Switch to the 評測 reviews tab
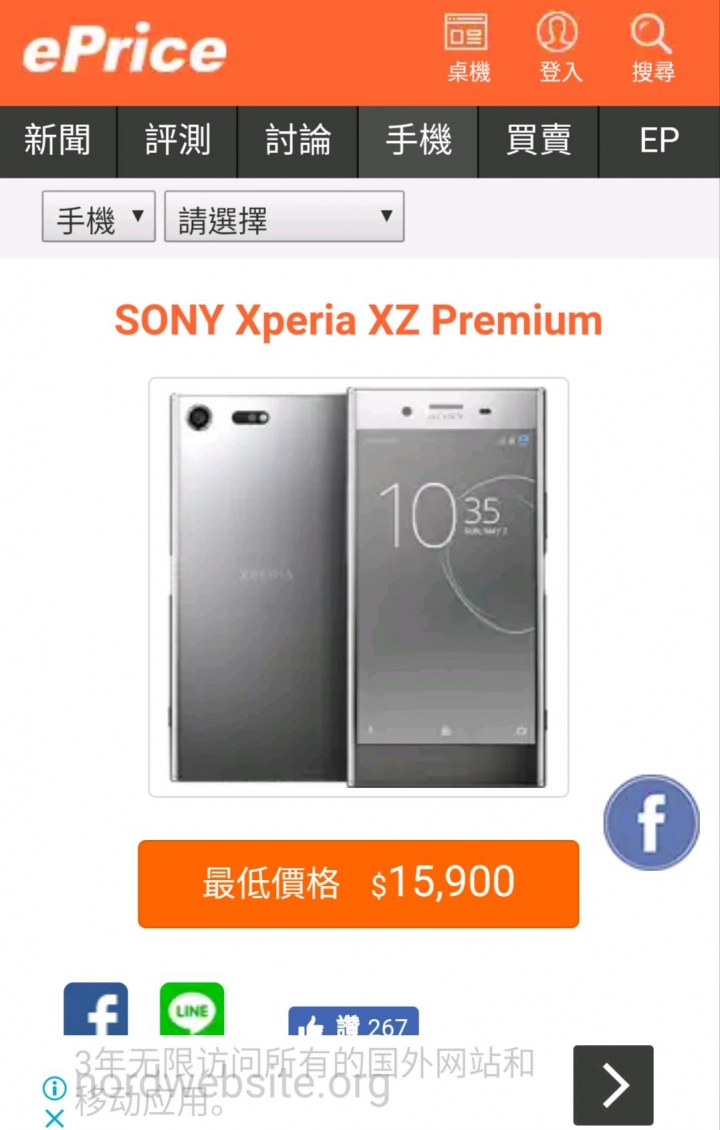The height and width of the screenshot is (1130, 720). 177,141
